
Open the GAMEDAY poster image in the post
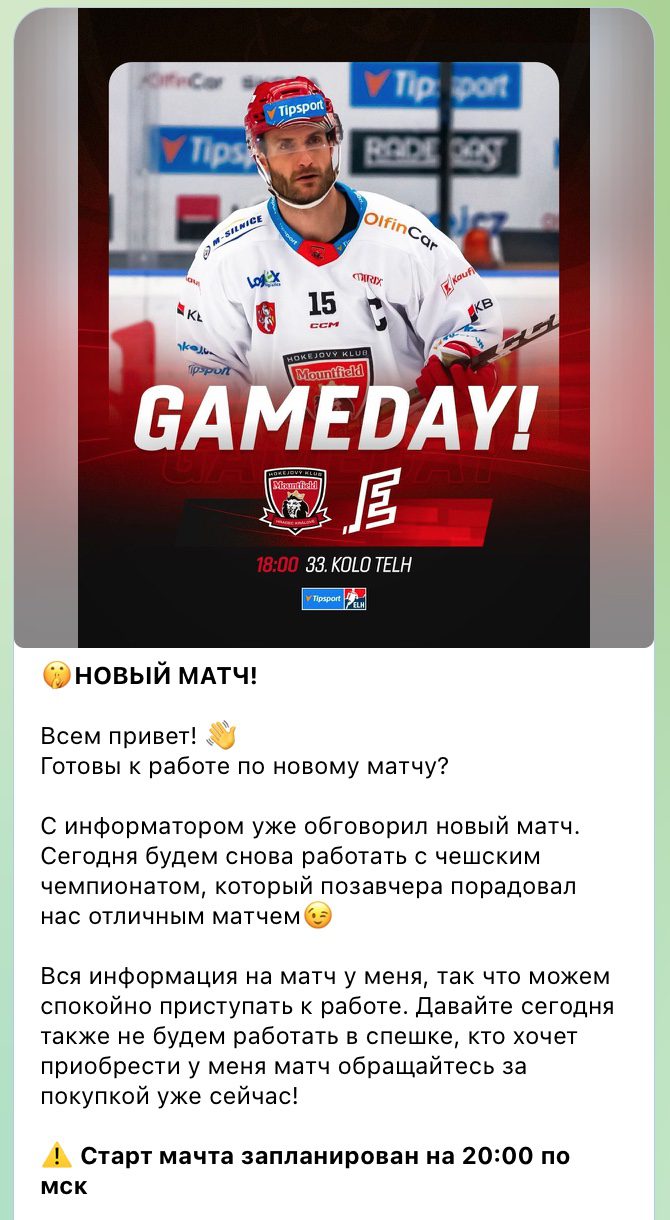(334, 330)
